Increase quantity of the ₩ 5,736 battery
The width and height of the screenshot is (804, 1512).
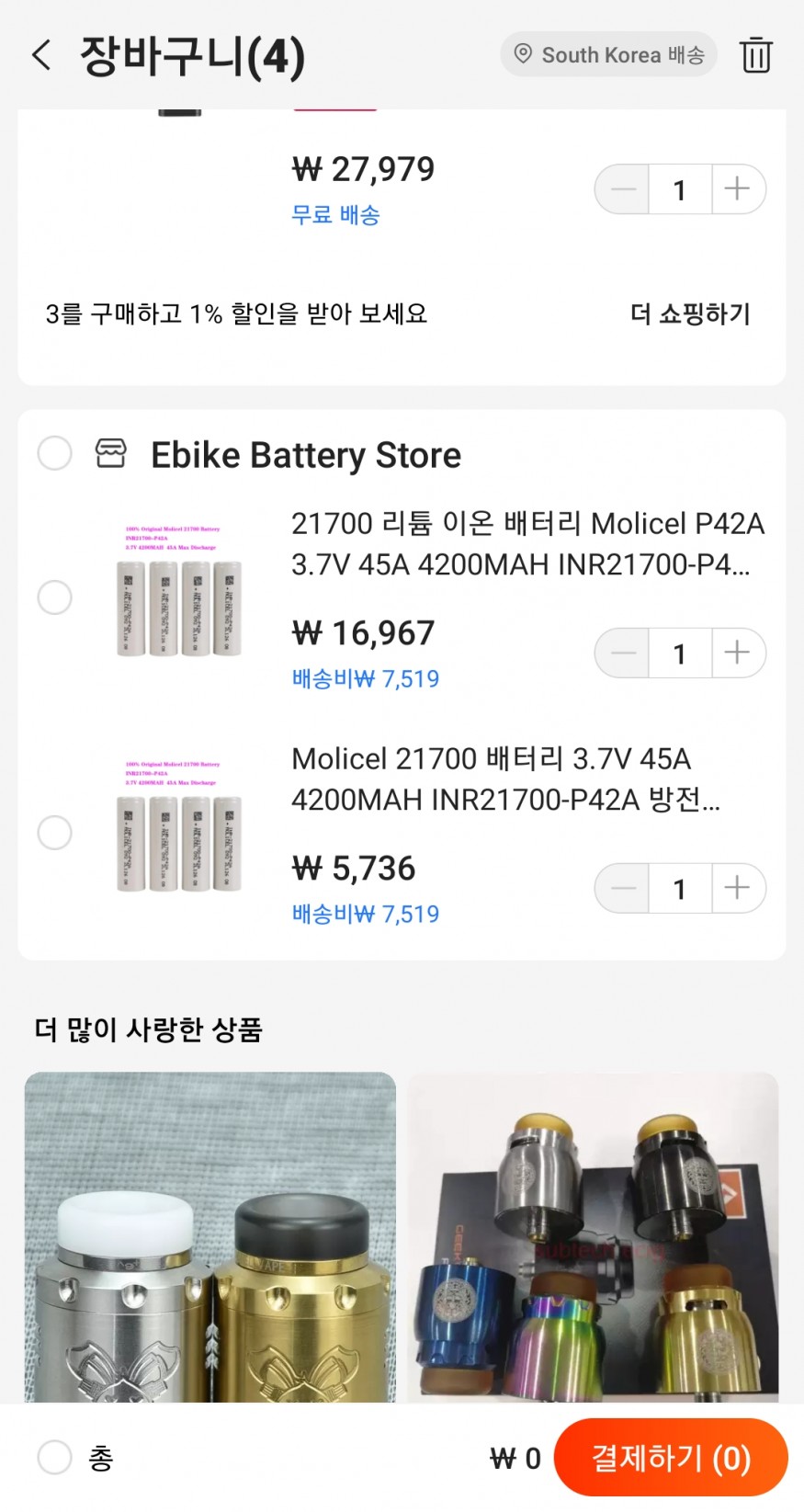pos(737,888)
